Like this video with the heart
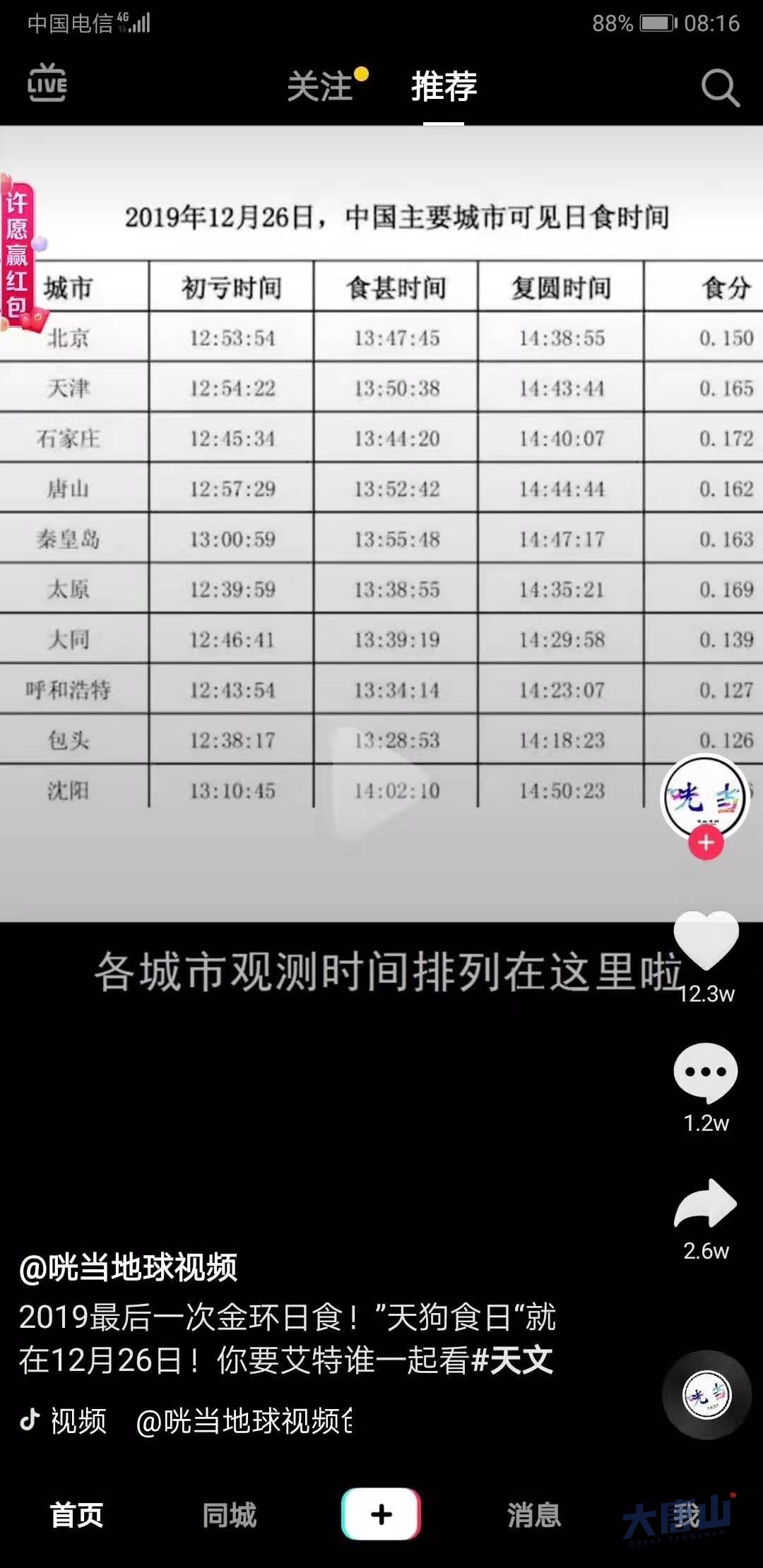Viewport: 763px width, 1568px height. pos(706,941)
